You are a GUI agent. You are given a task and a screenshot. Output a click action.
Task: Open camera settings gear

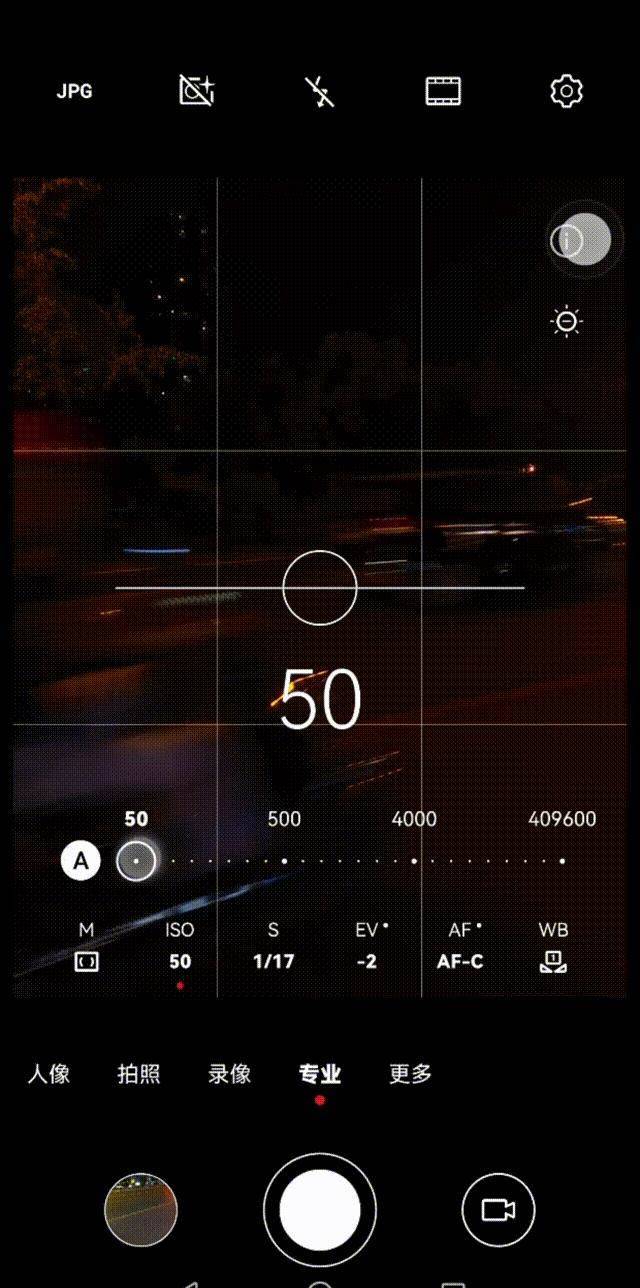pyautogui.click(x=566, y=91)
